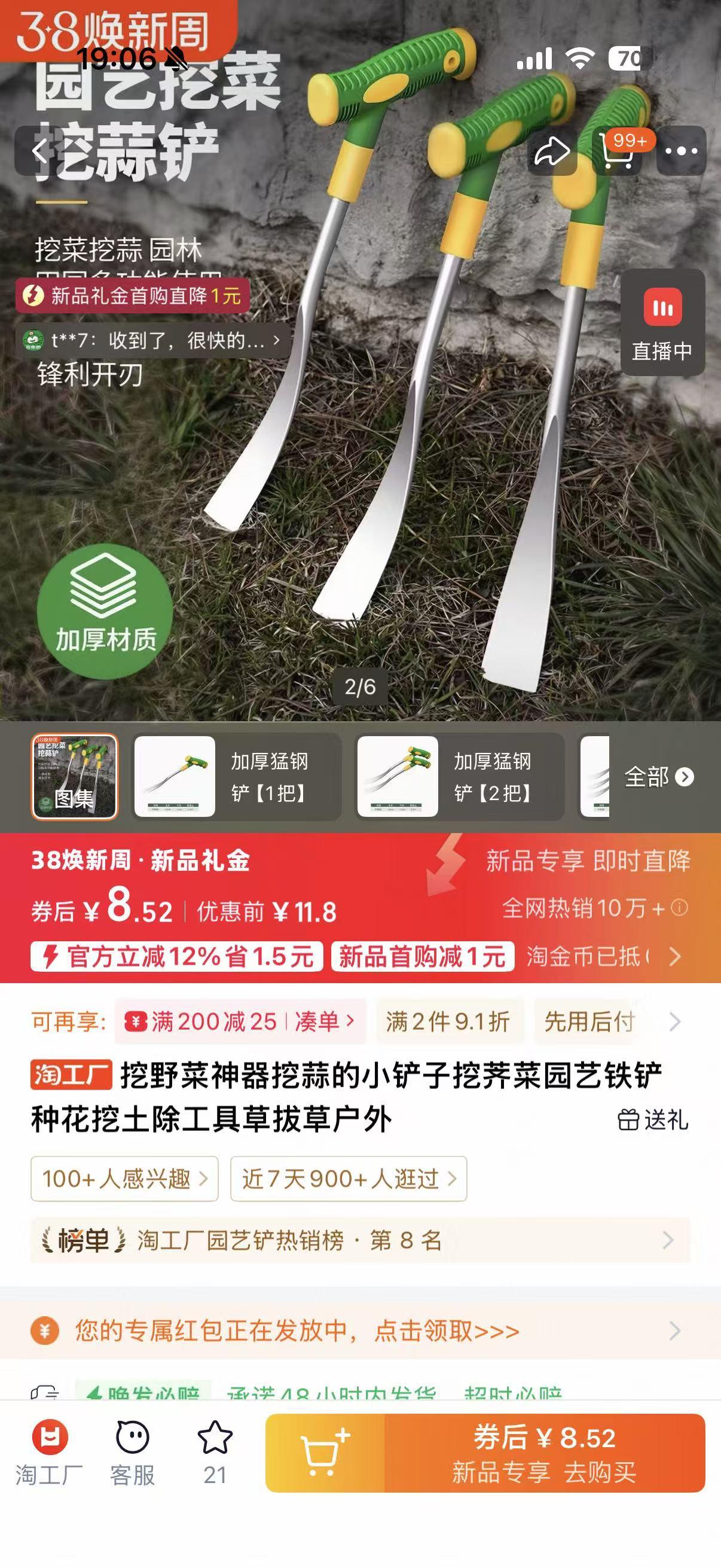Open buyer comment from t**7

152,340
